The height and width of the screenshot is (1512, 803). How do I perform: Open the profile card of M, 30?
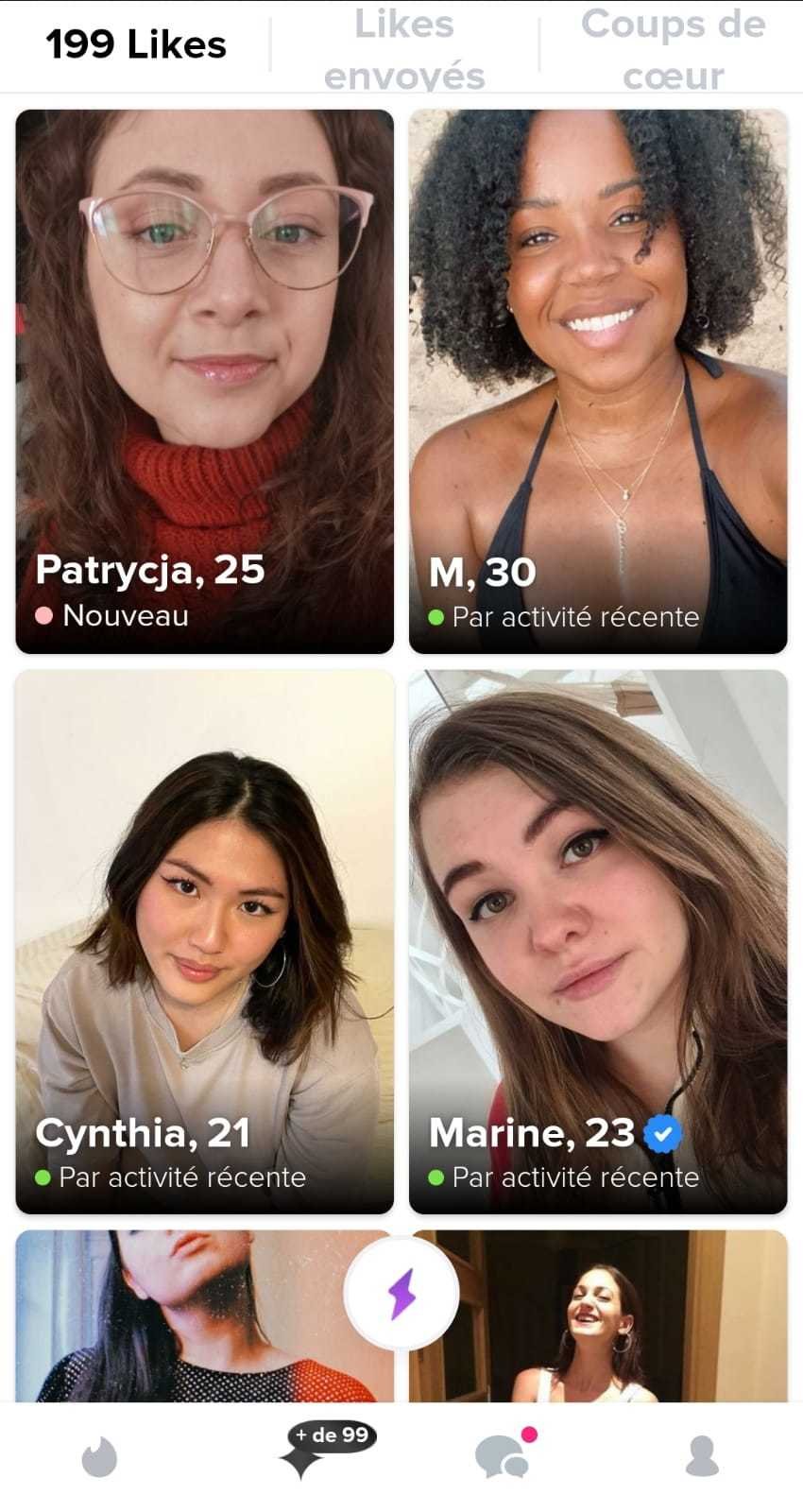click(597, 381)
